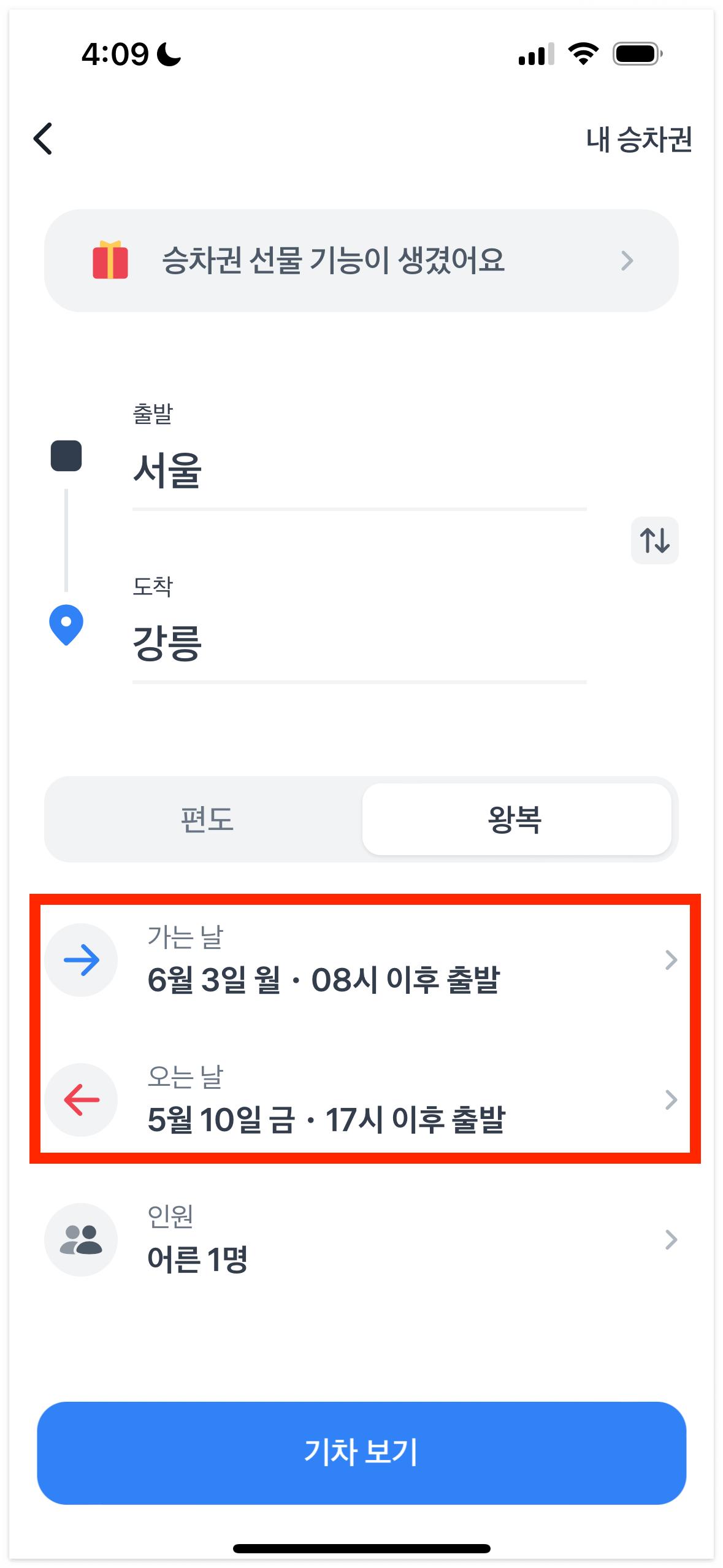This screenshot has height=1568, width=723.
Task: Tap the dark departure station square icon
Action: coord(66,456)
